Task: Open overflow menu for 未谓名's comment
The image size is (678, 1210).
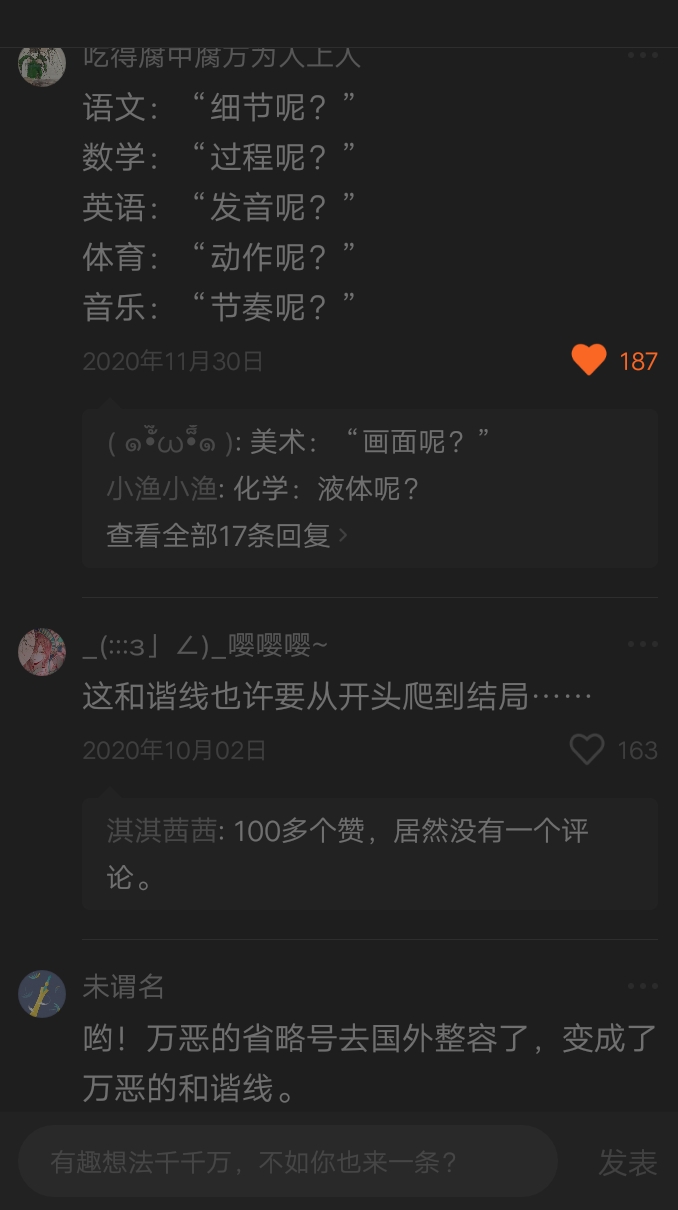Action: pyautogui.click(x=642, y=986)
